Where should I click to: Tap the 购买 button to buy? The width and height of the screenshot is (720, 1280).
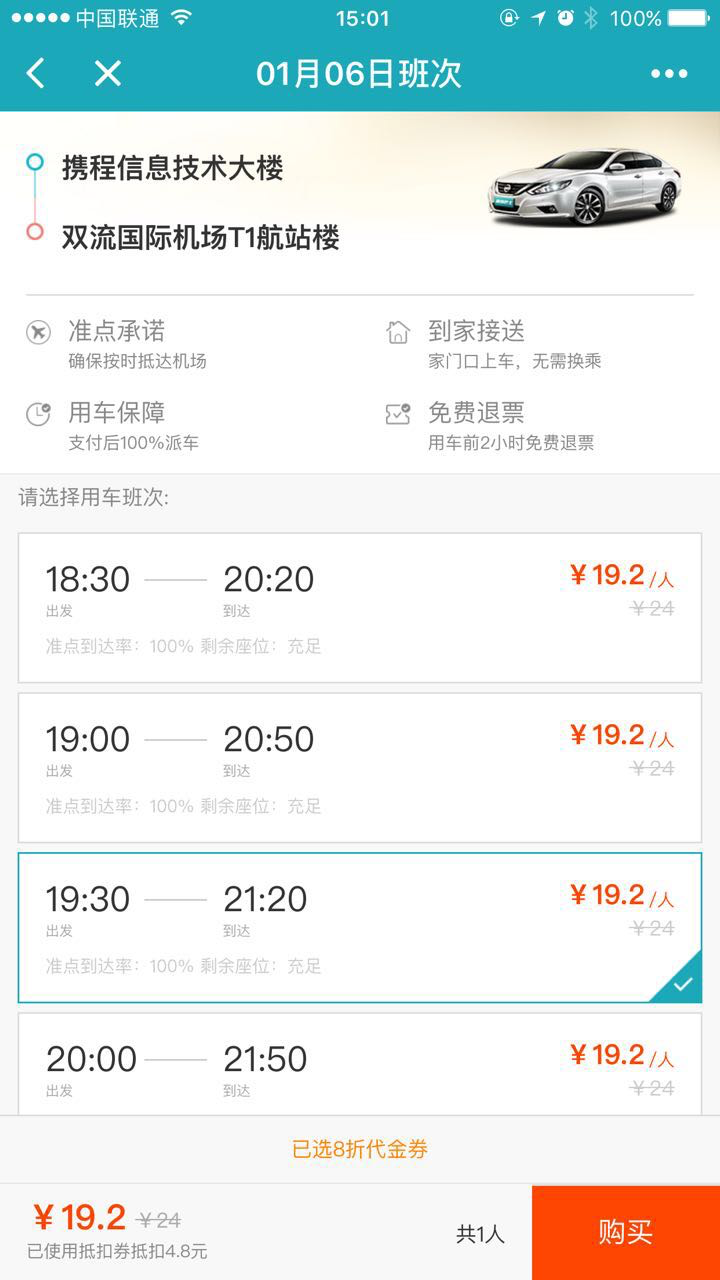coord(625,1232)
